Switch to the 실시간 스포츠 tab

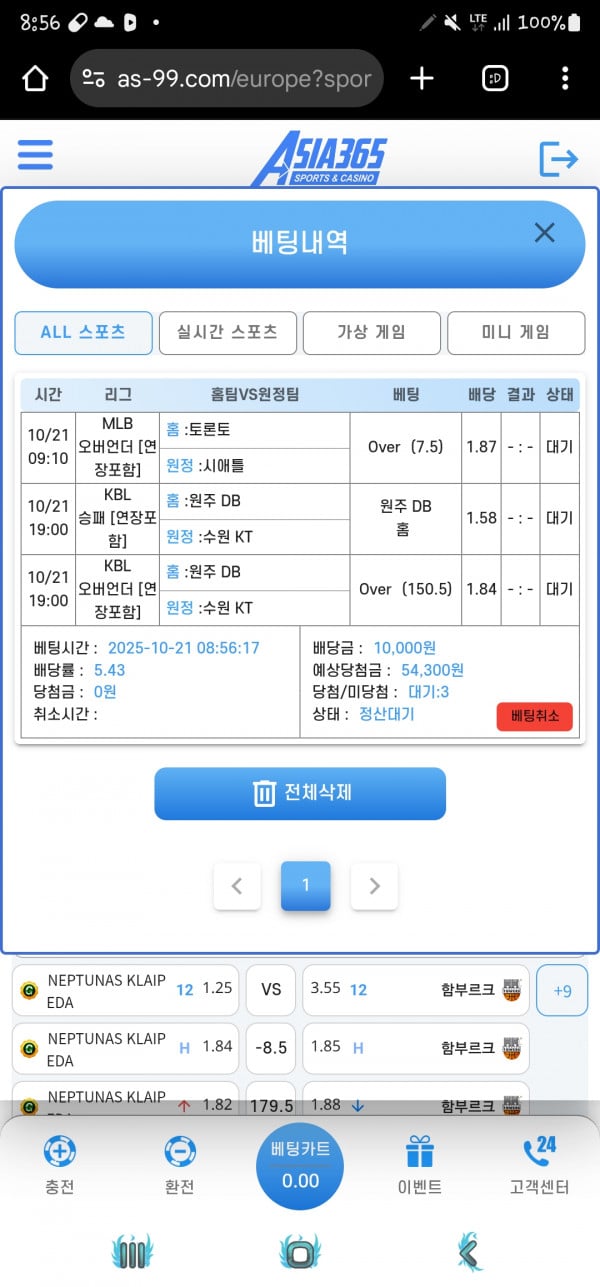(x=227, y=333)
